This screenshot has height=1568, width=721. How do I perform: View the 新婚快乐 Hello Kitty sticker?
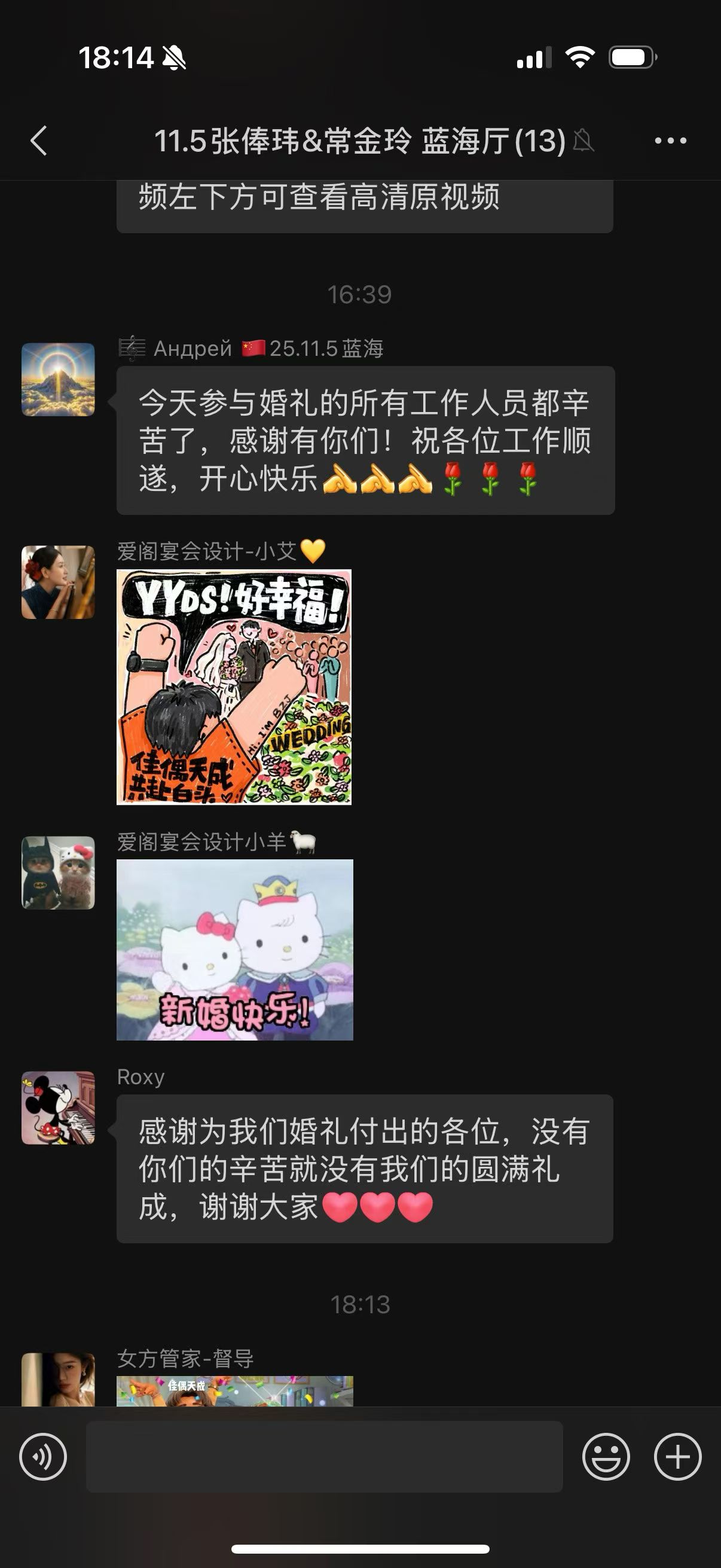click(x=235, y=950)
